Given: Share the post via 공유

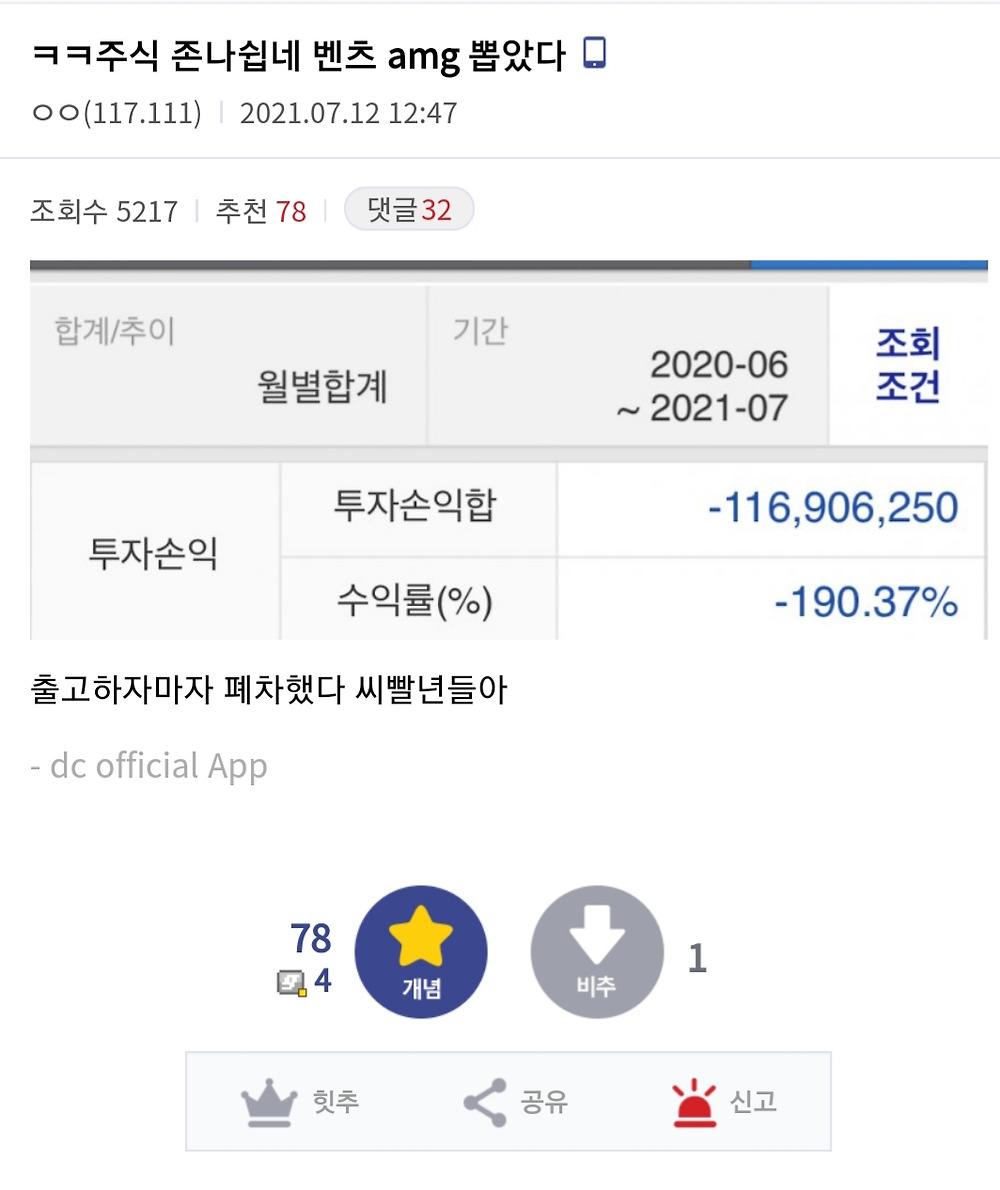Looking at the screenshot, I should (515, 1102).
